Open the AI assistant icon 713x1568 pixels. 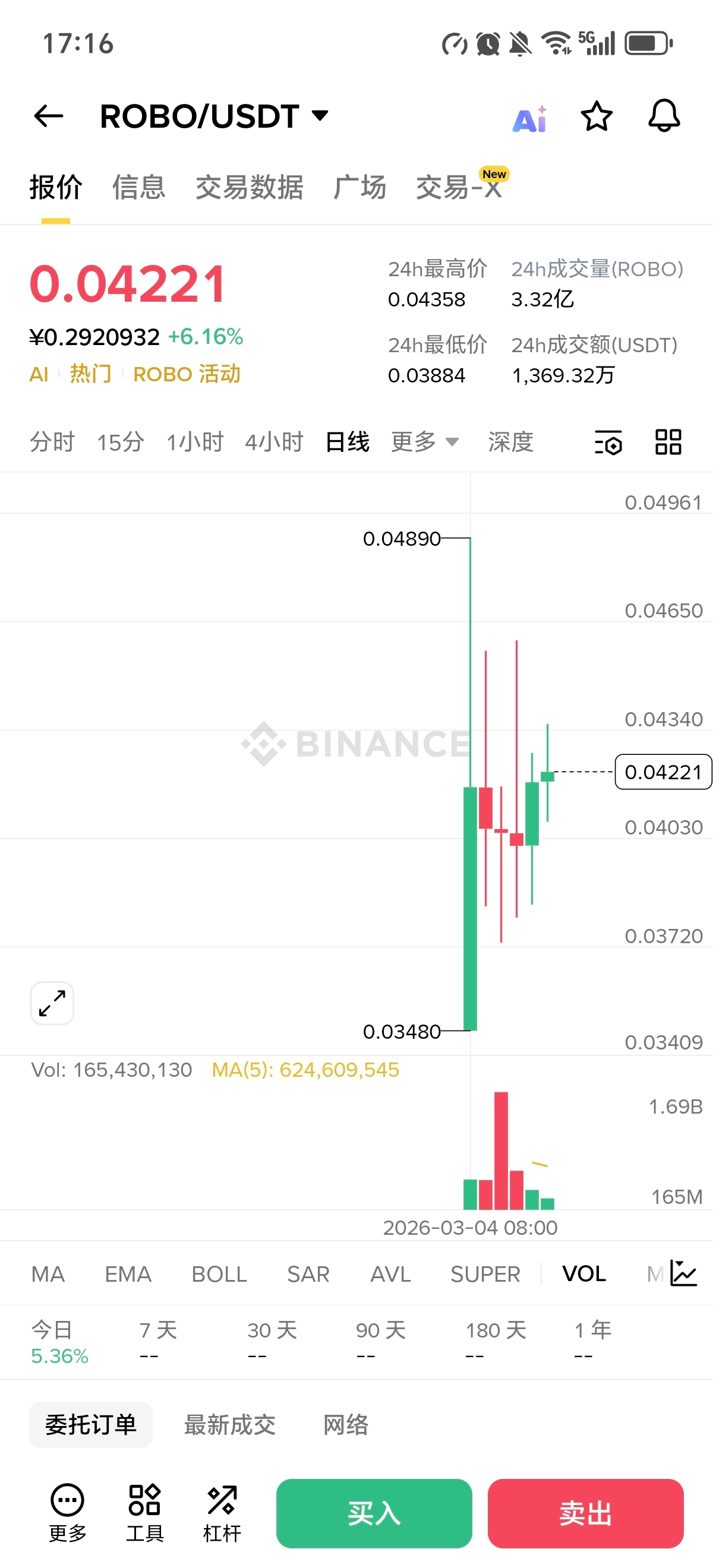[x=530, y=118]
